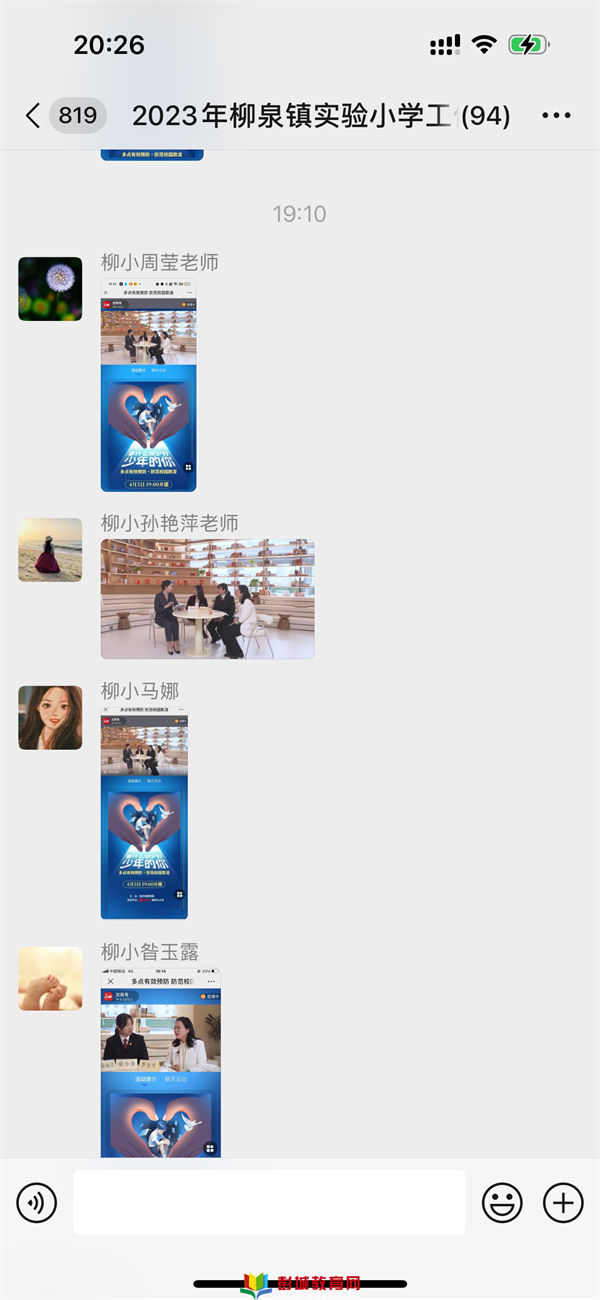Image resolution: width=600 pixels, height=1300 pixels.
Task: Open 柳小孙艳萍老师's profile avatar
Action: (50, 550)
